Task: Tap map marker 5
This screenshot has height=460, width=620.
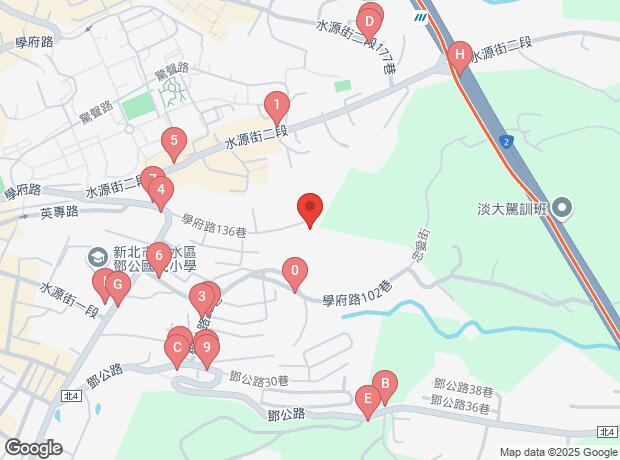Action: point(175,142)
